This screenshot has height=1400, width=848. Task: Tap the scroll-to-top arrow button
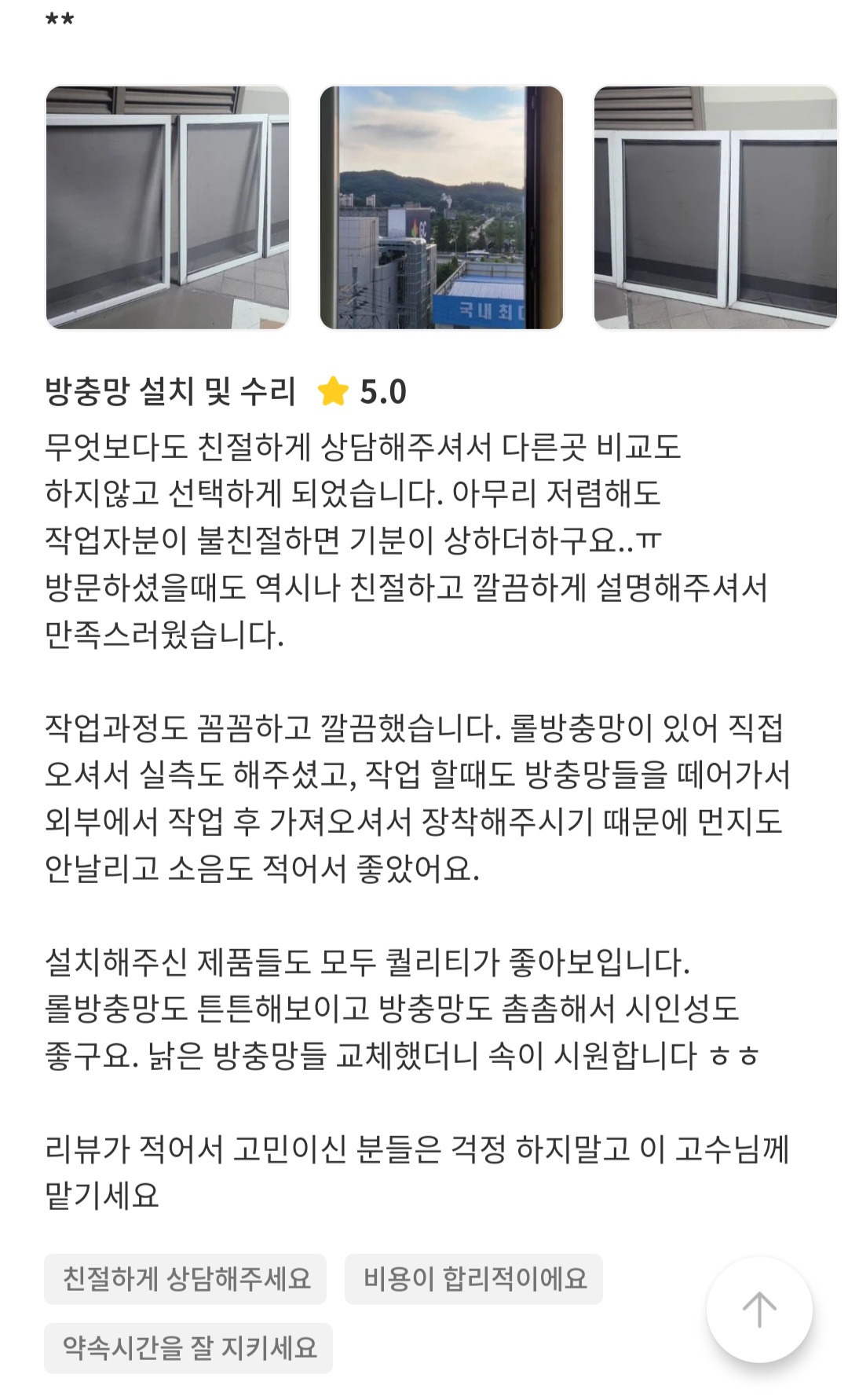click(759, 1310)
